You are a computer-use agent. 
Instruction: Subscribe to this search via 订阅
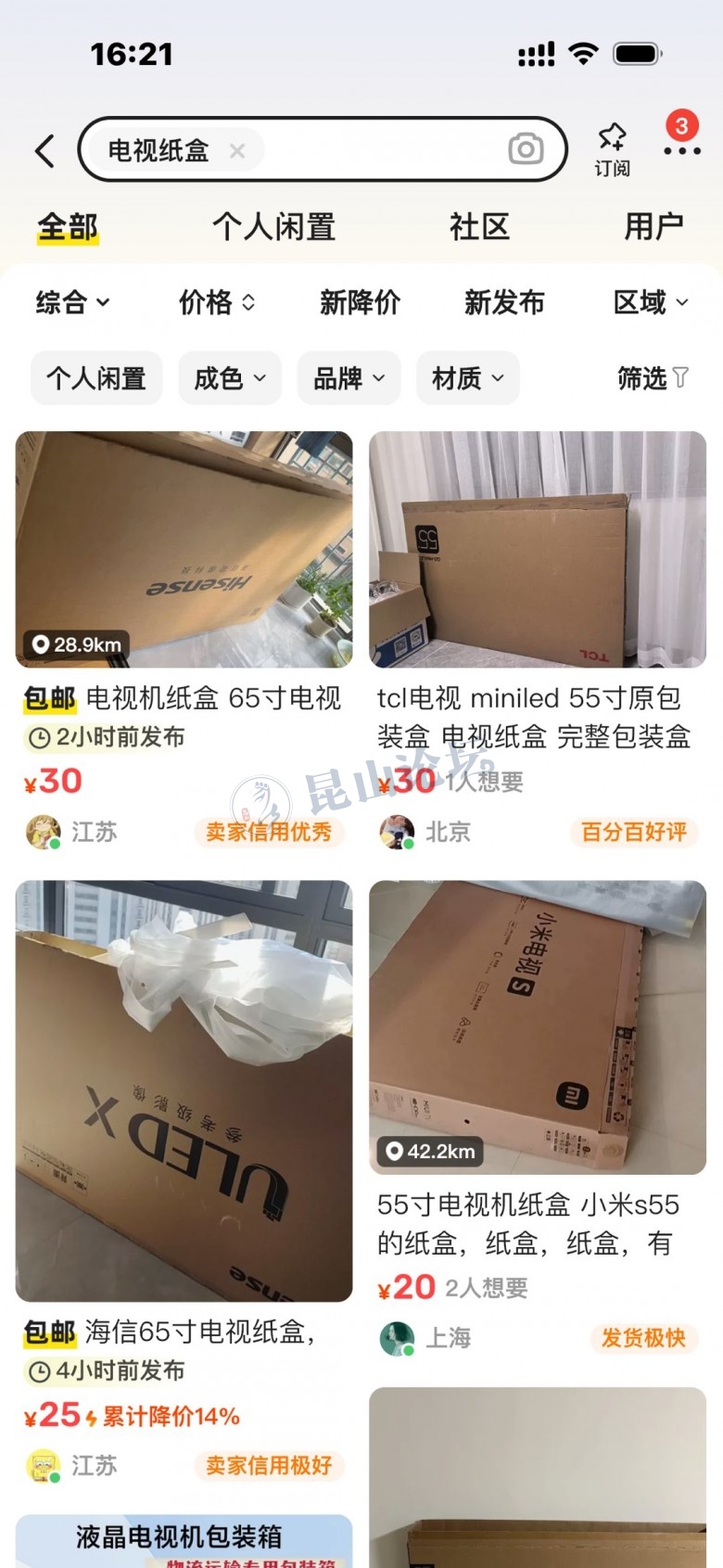pyautogui.click(x=612, y=148)
